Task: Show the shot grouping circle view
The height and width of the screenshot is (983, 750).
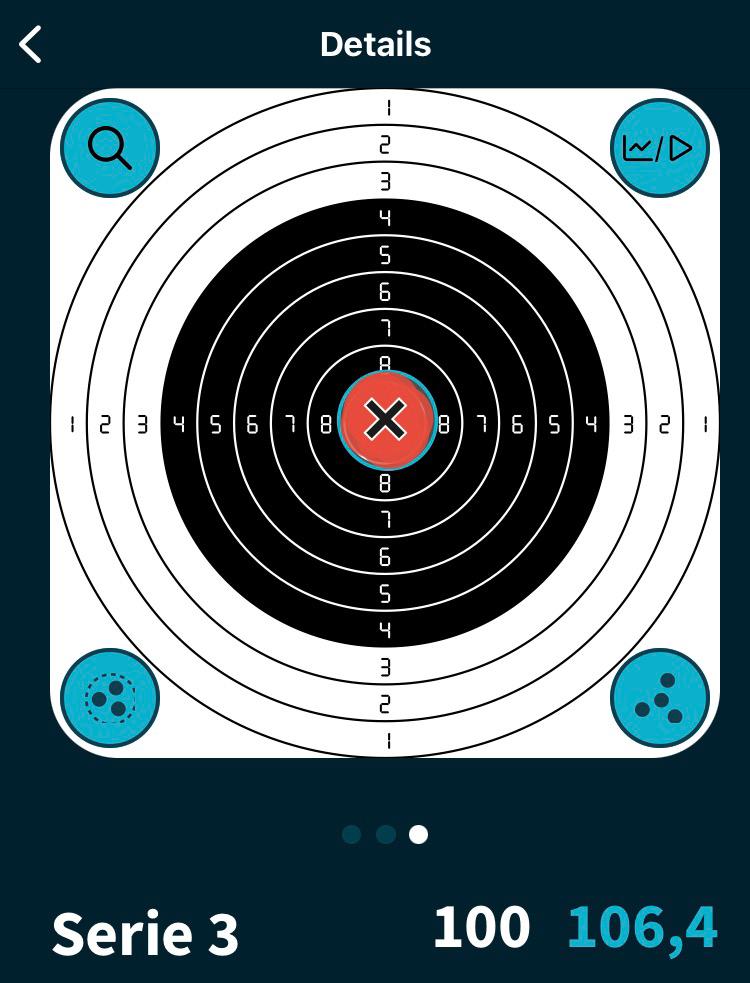Action: click(110, 697)
